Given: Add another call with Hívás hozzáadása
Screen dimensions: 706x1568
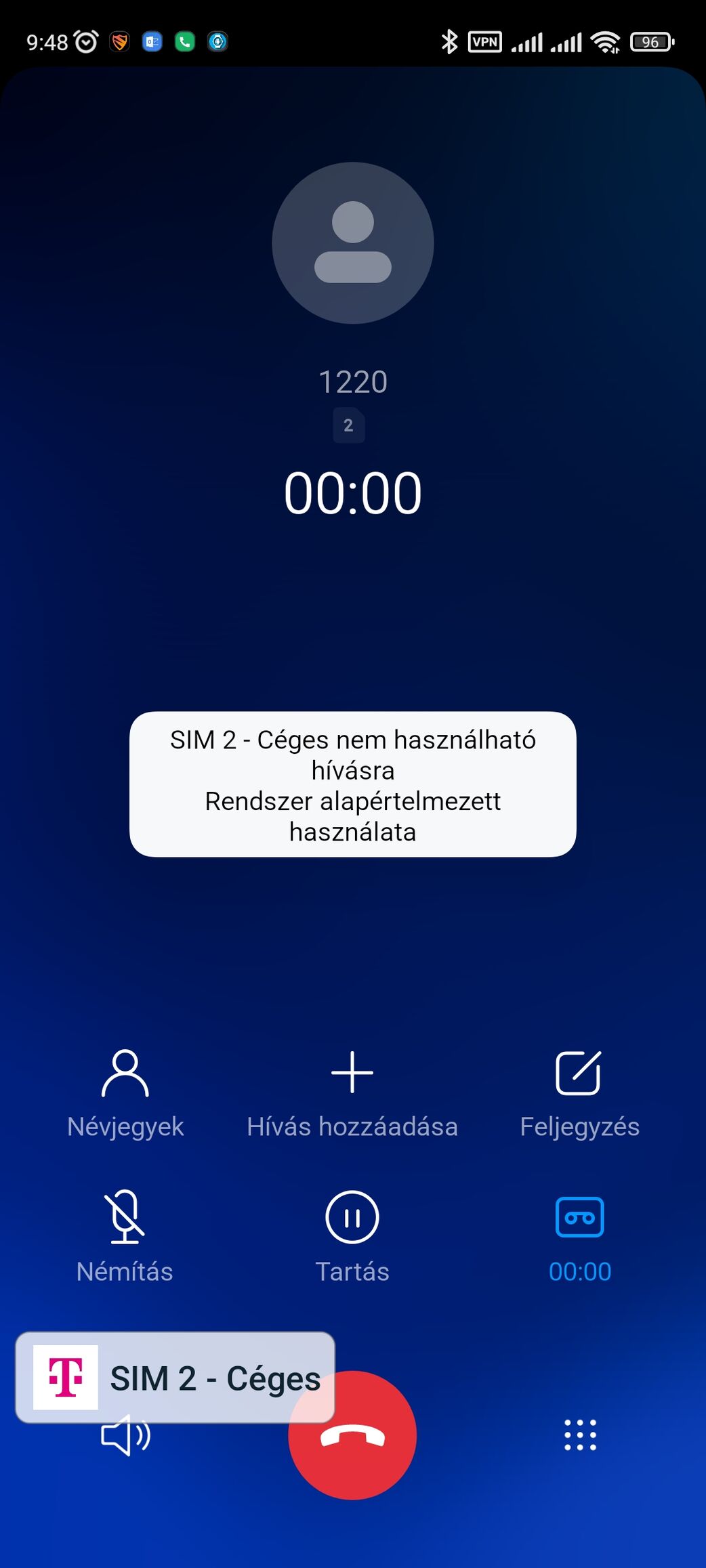Looking at the screenshot, I should click(352, 1093).
